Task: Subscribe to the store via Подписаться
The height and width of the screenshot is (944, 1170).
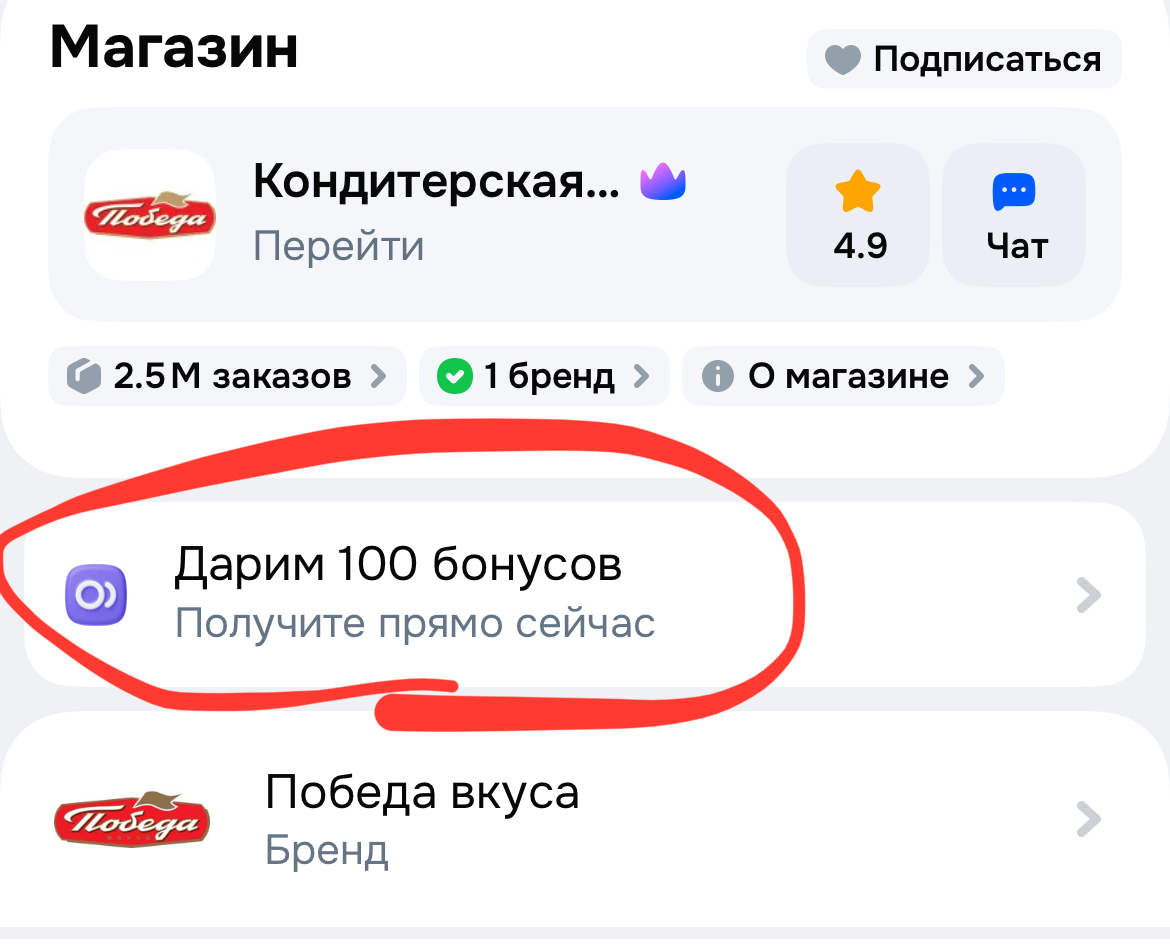Action: [x=964, y=59]
